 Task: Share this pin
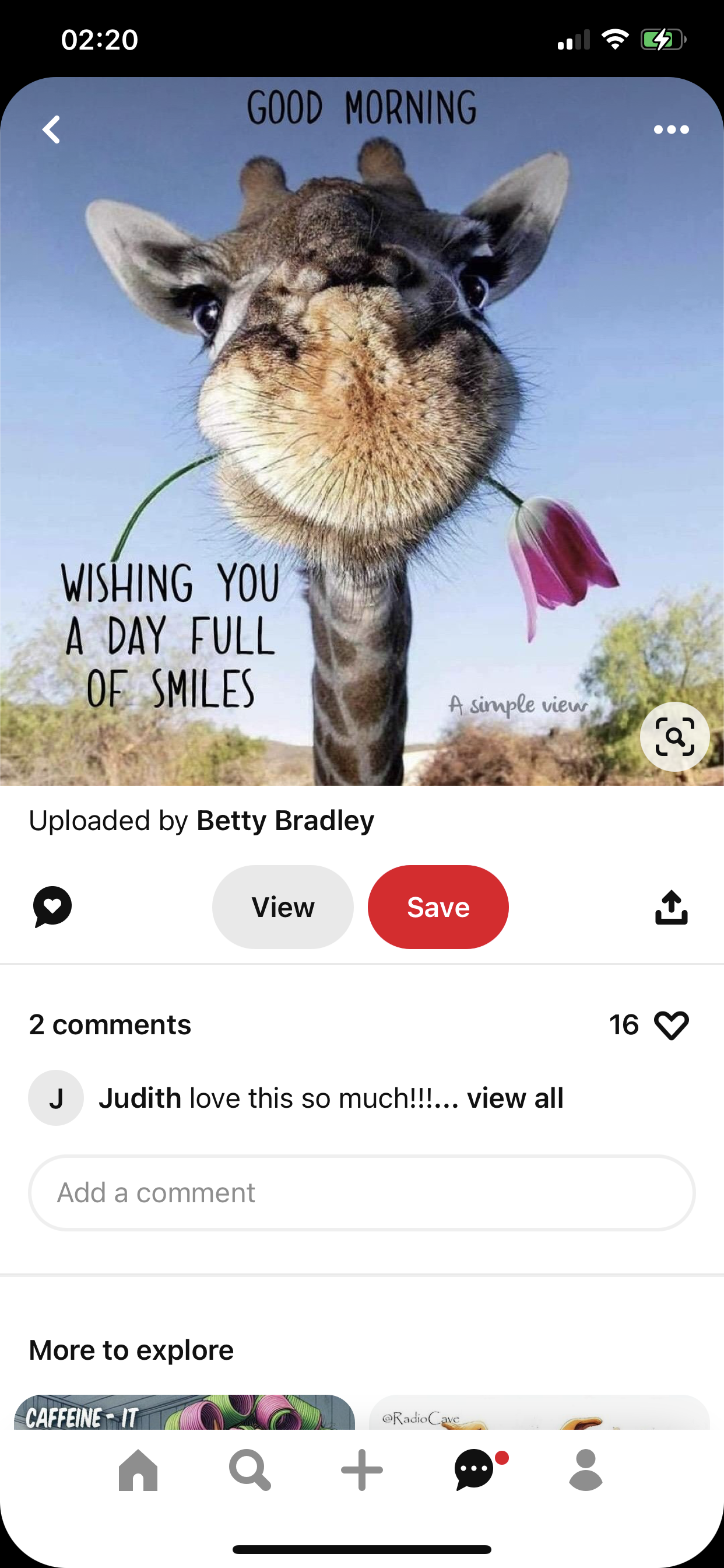671,907
